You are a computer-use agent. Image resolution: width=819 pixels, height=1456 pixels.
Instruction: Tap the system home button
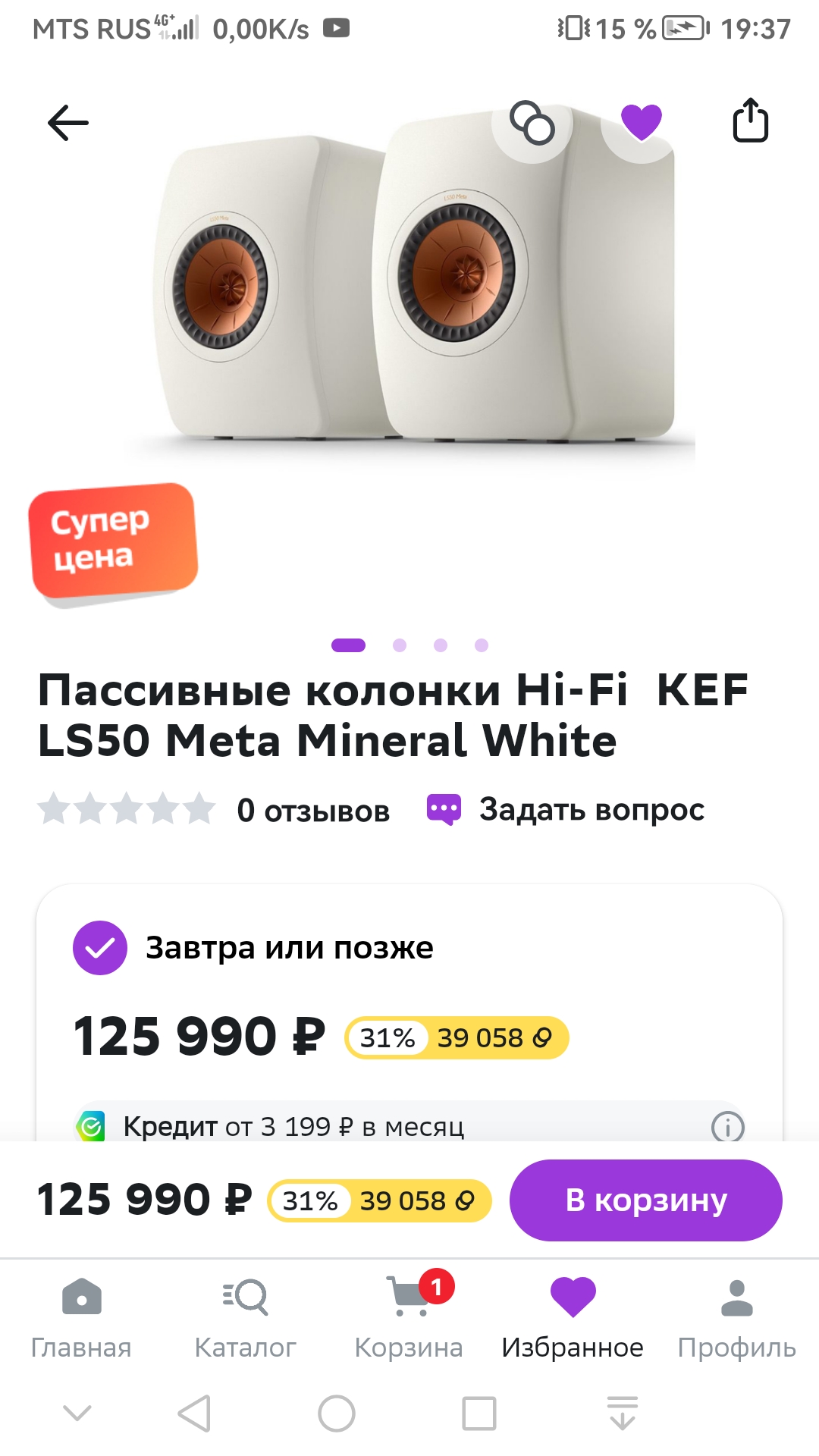(337, 1414)
